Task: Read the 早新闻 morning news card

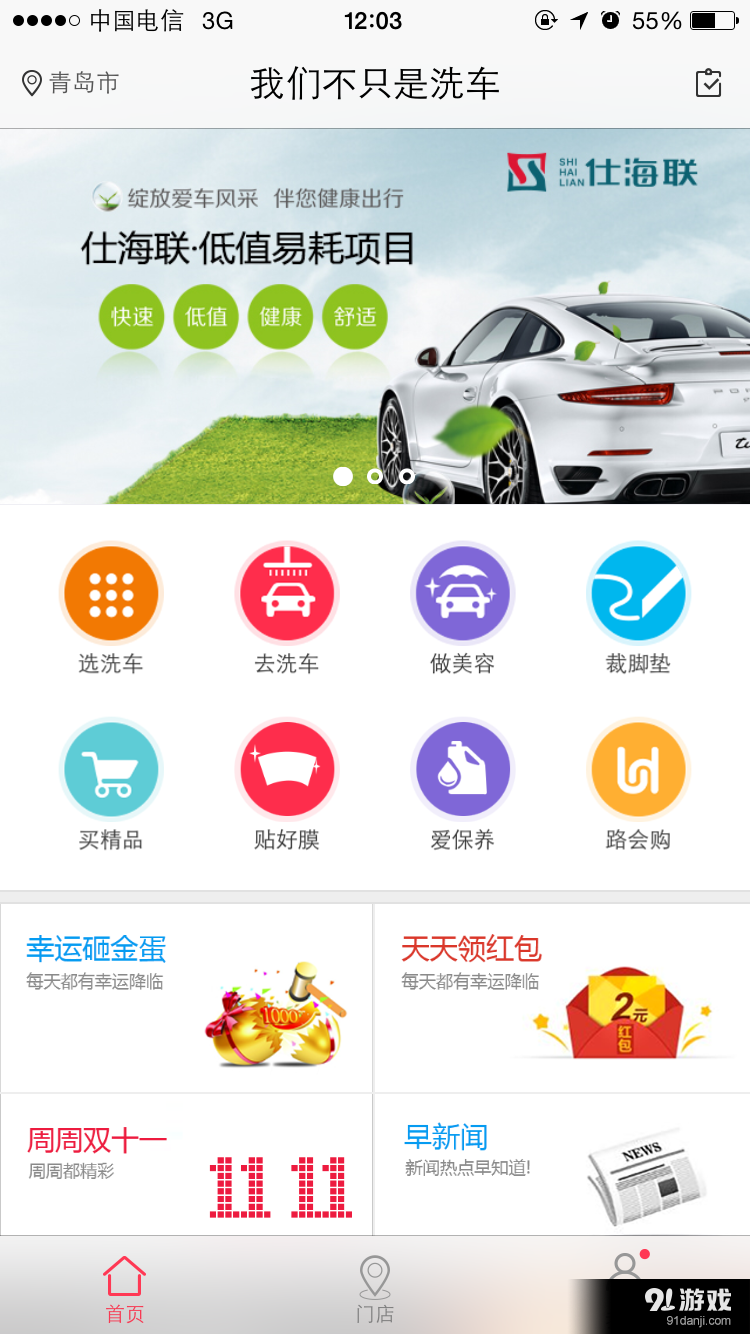Action: pyautogui.click(x=562, y=1165)
